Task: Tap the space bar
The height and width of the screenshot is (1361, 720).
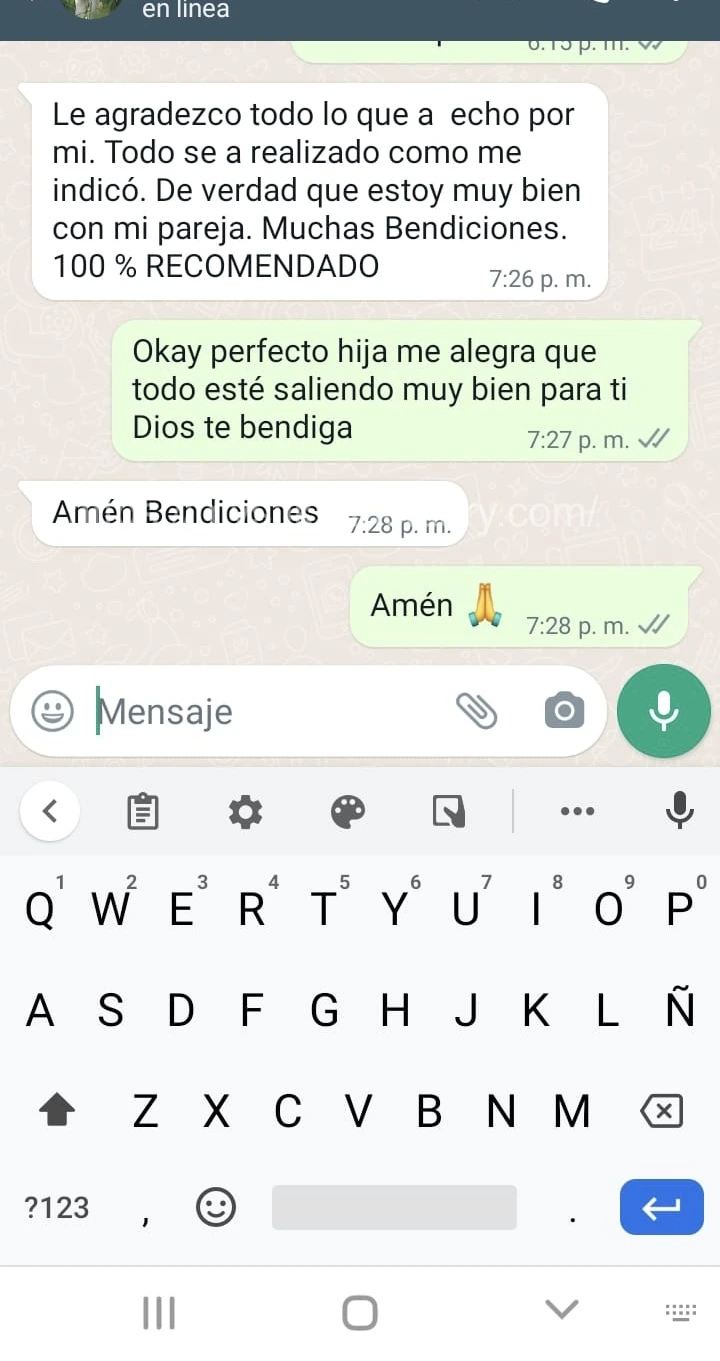Action: [394, 1208]
